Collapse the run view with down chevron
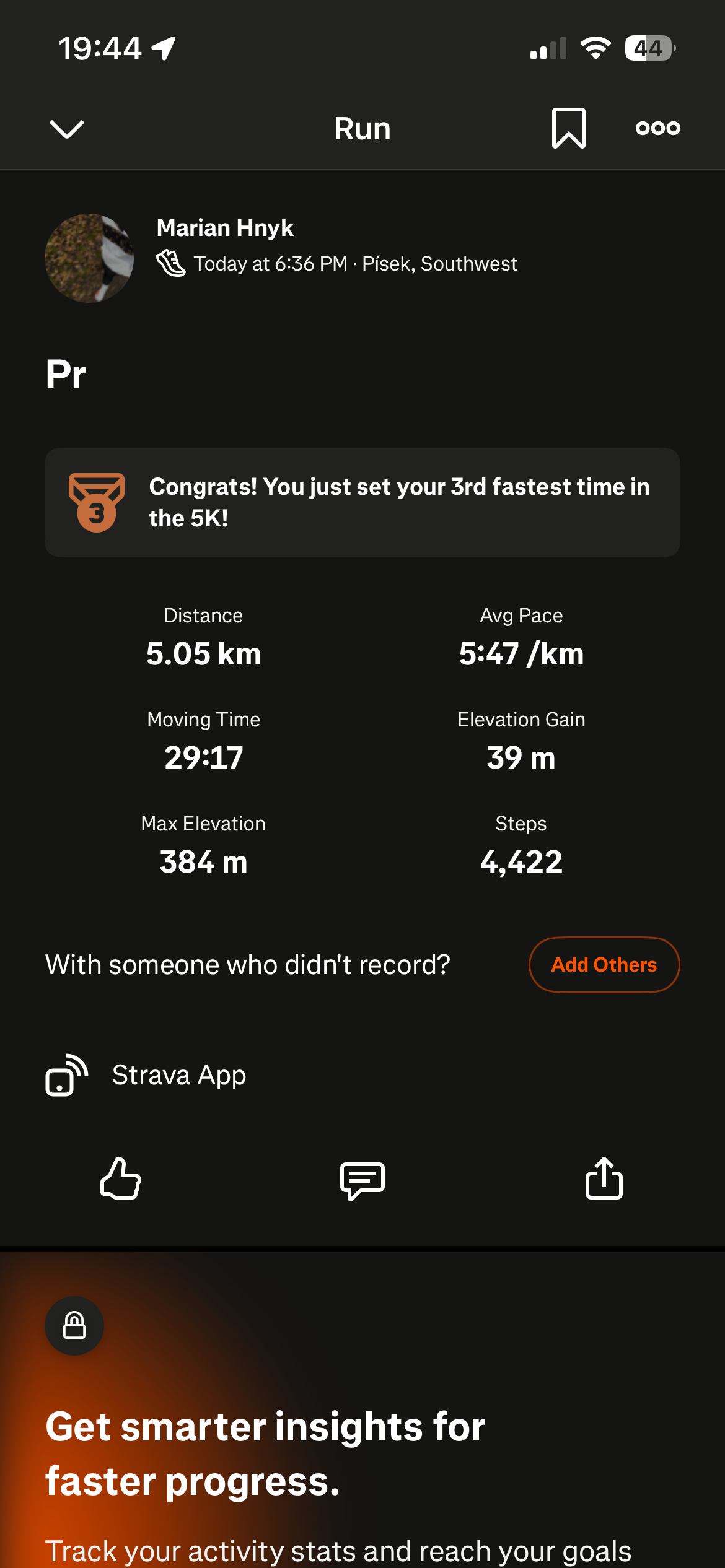725x1568 pixels. coord(66,129)
